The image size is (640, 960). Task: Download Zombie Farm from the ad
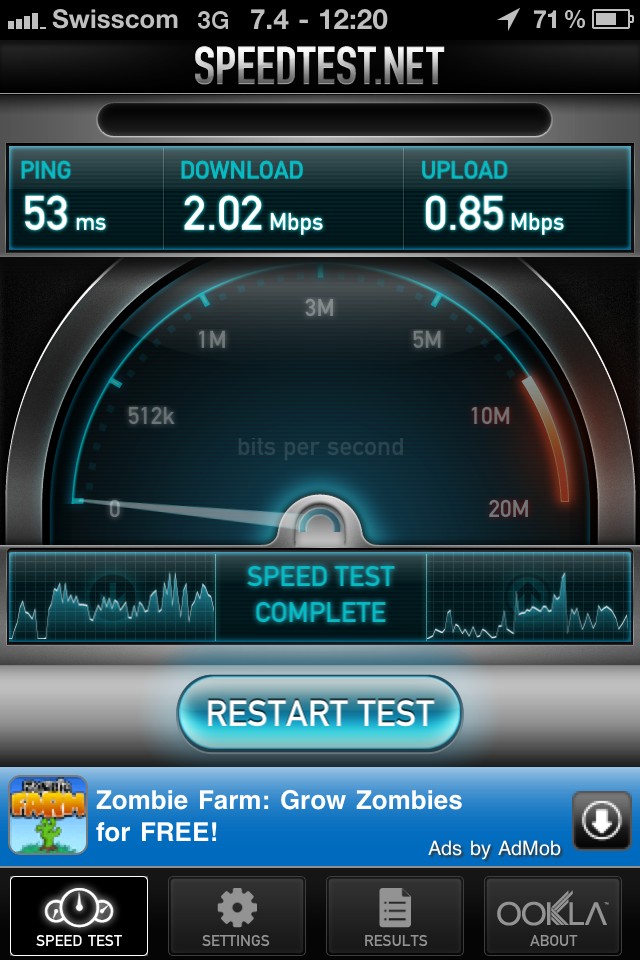coord(601,821)
